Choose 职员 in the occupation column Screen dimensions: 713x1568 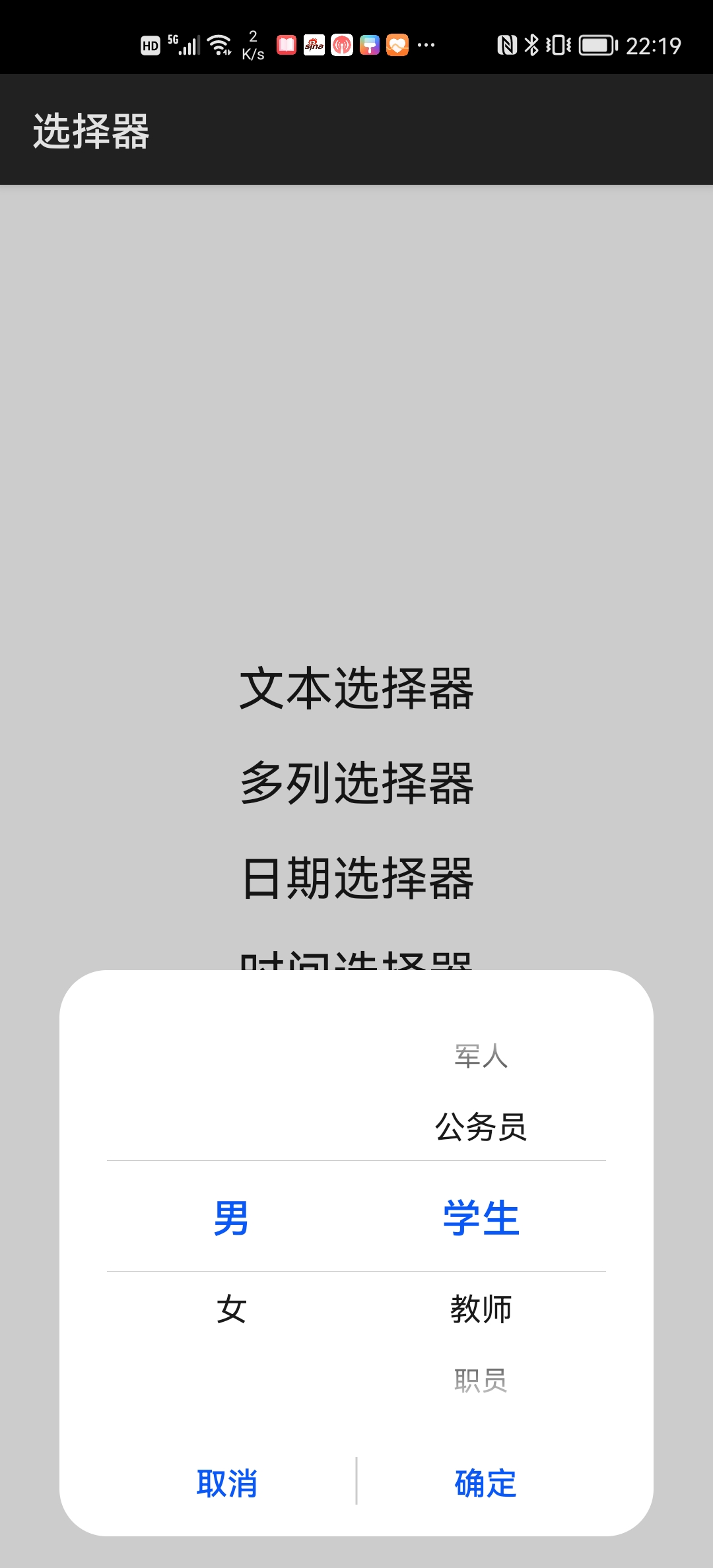click(x=481, y=1380)
